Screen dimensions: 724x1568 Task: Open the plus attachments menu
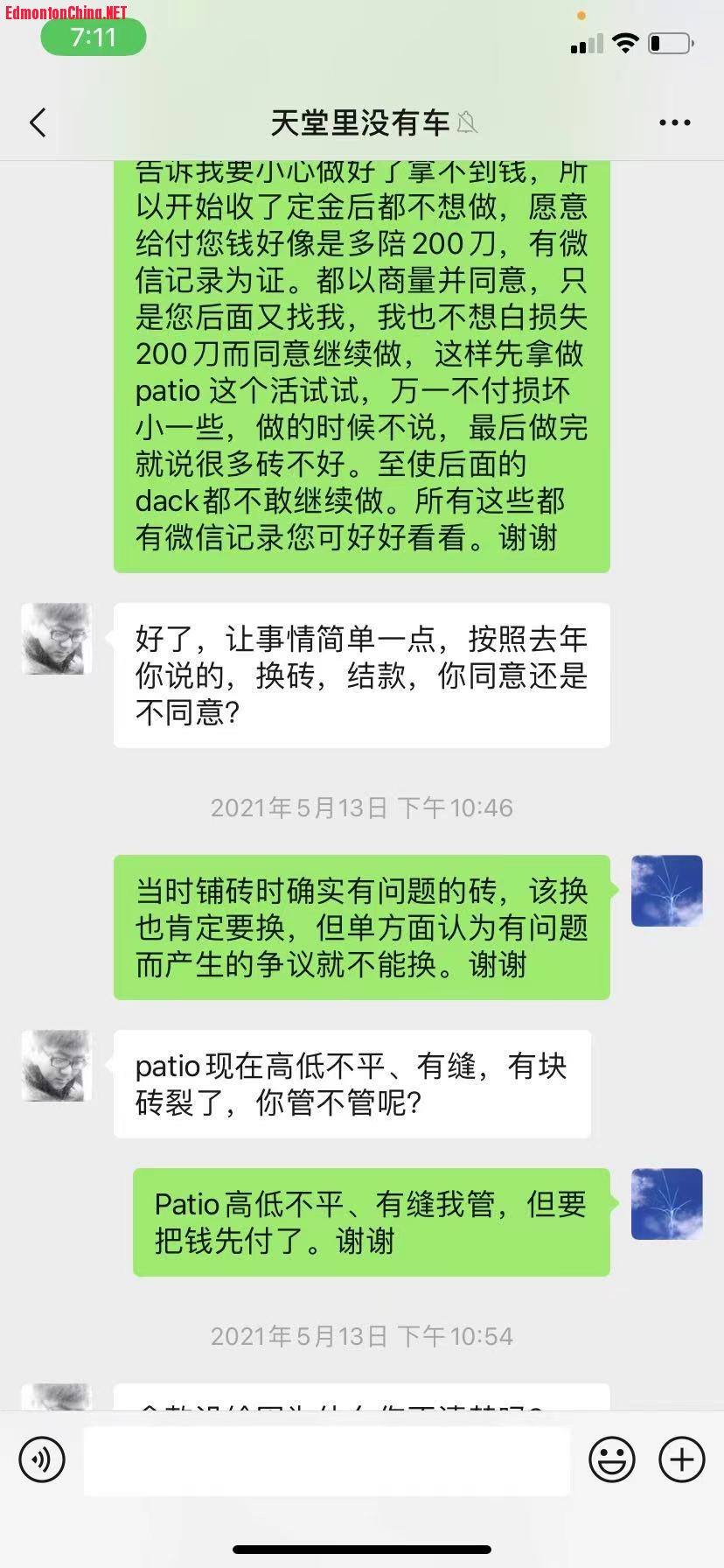point(681,1459)
